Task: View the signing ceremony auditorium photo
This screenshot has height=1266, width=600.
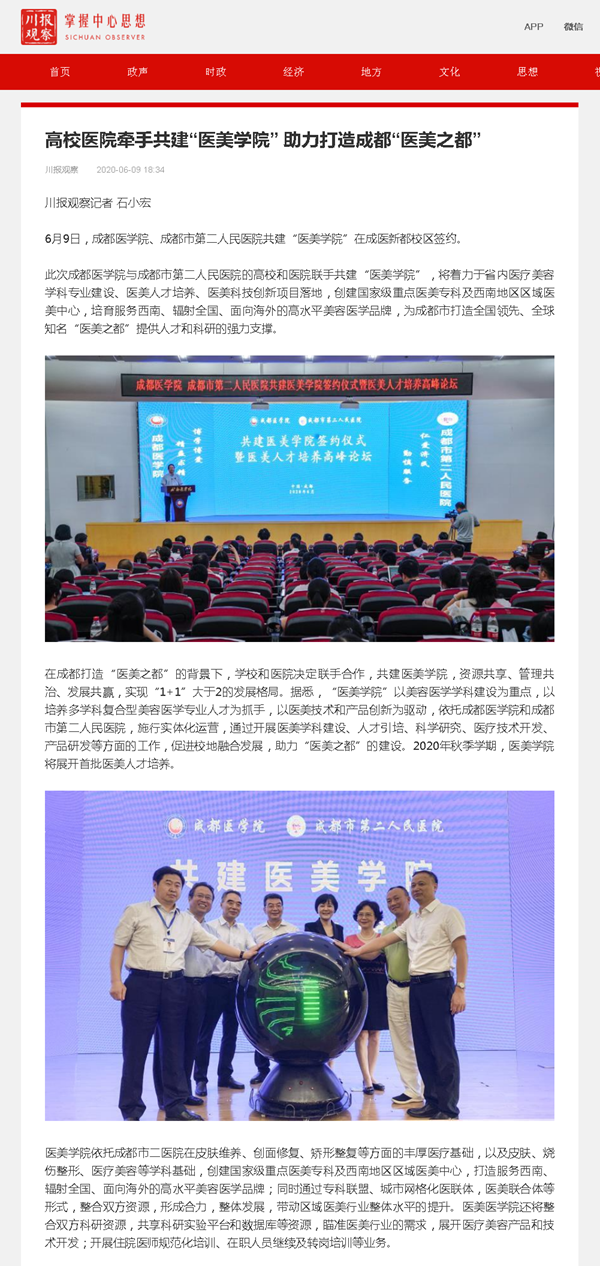Action: (299, 498)
